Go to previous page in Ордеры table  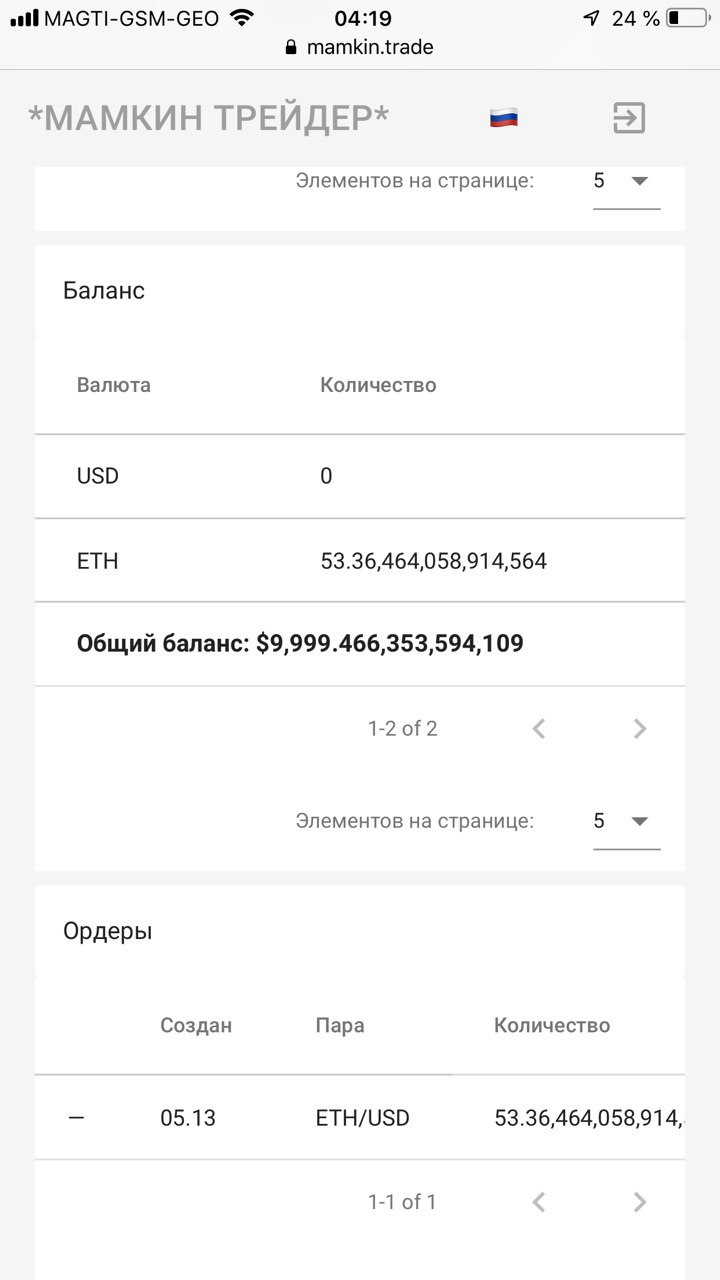[538, 1202]
